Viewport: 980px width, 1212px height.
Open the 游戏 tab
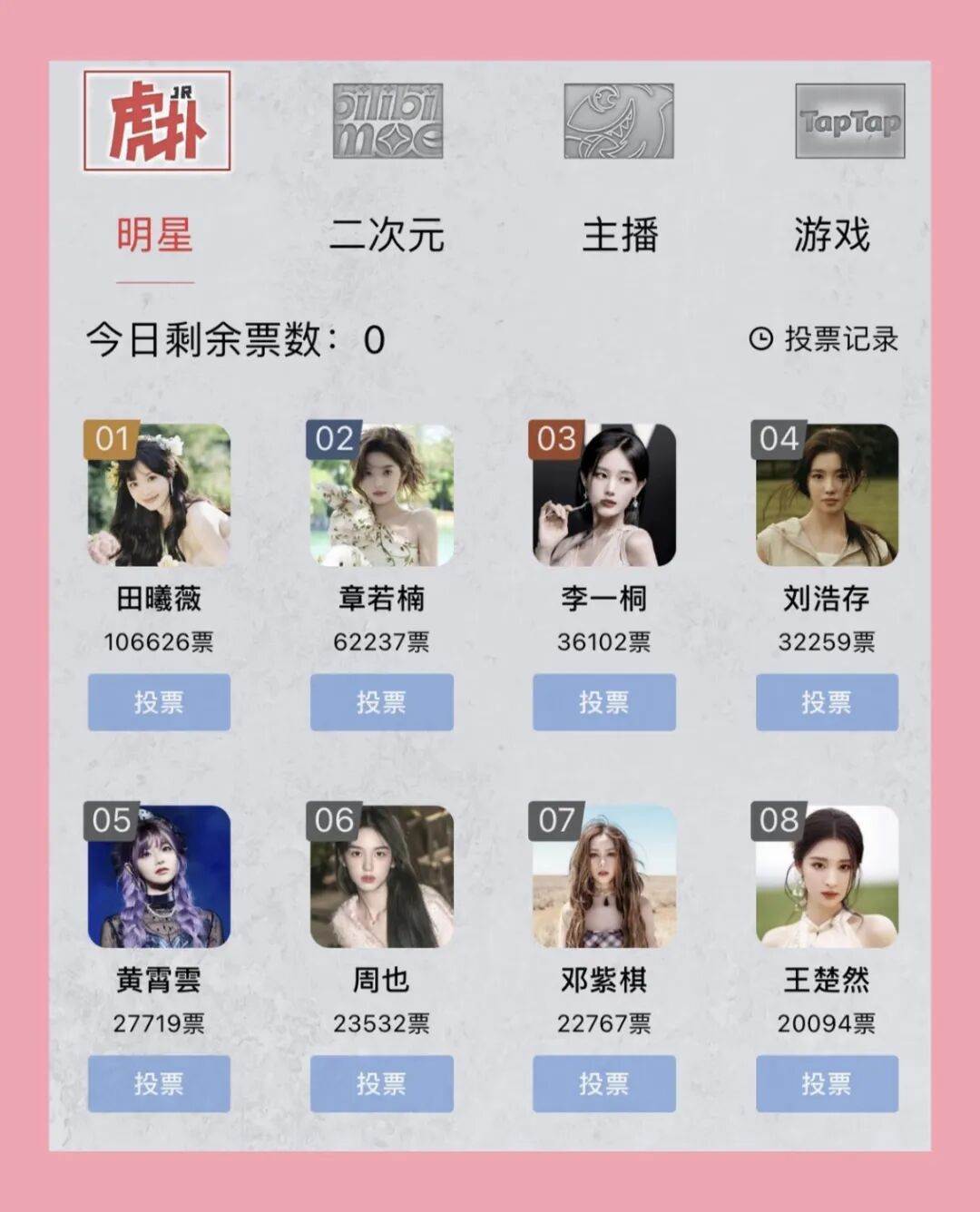(831, 234)
